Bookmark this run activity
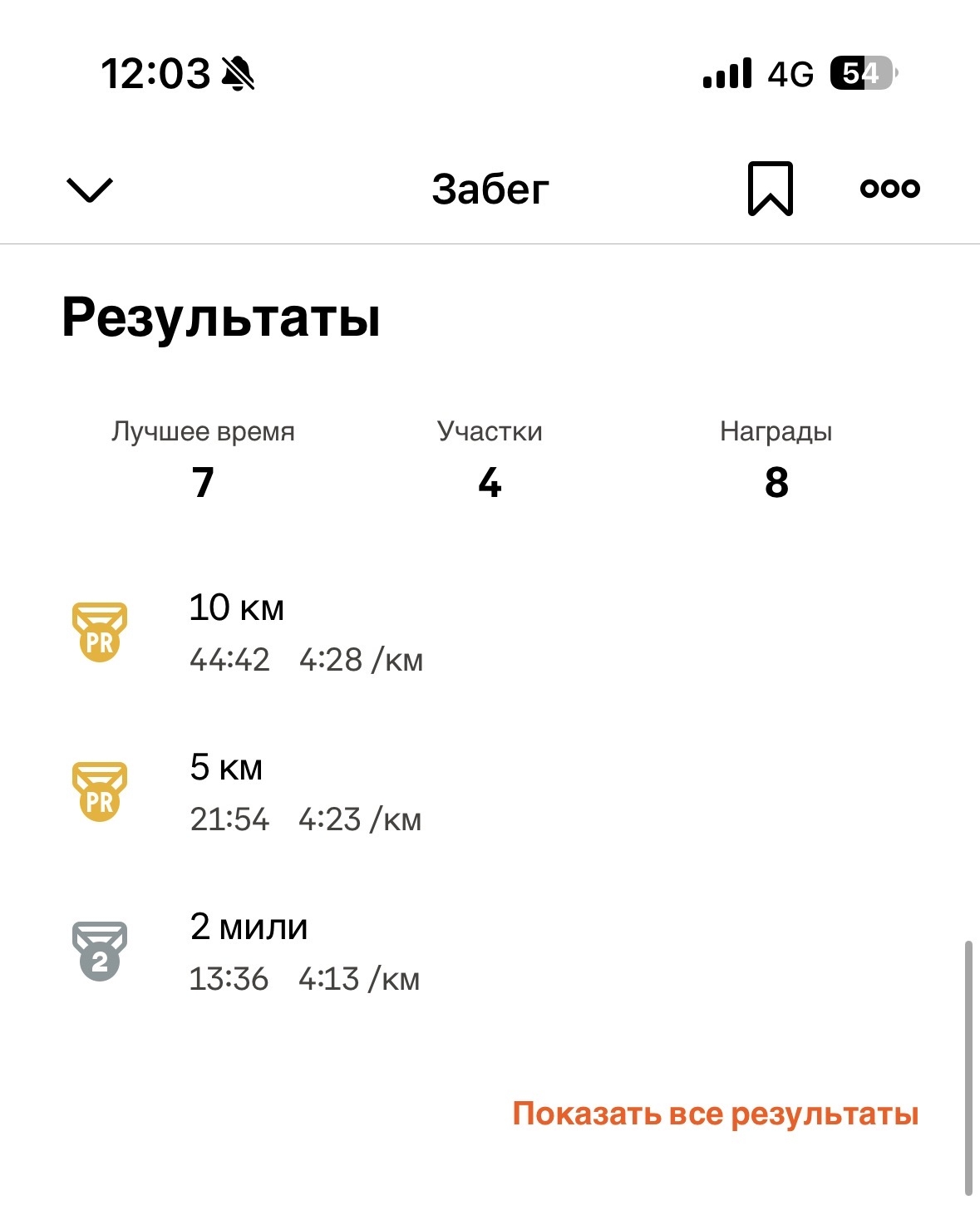 (770, 189)
